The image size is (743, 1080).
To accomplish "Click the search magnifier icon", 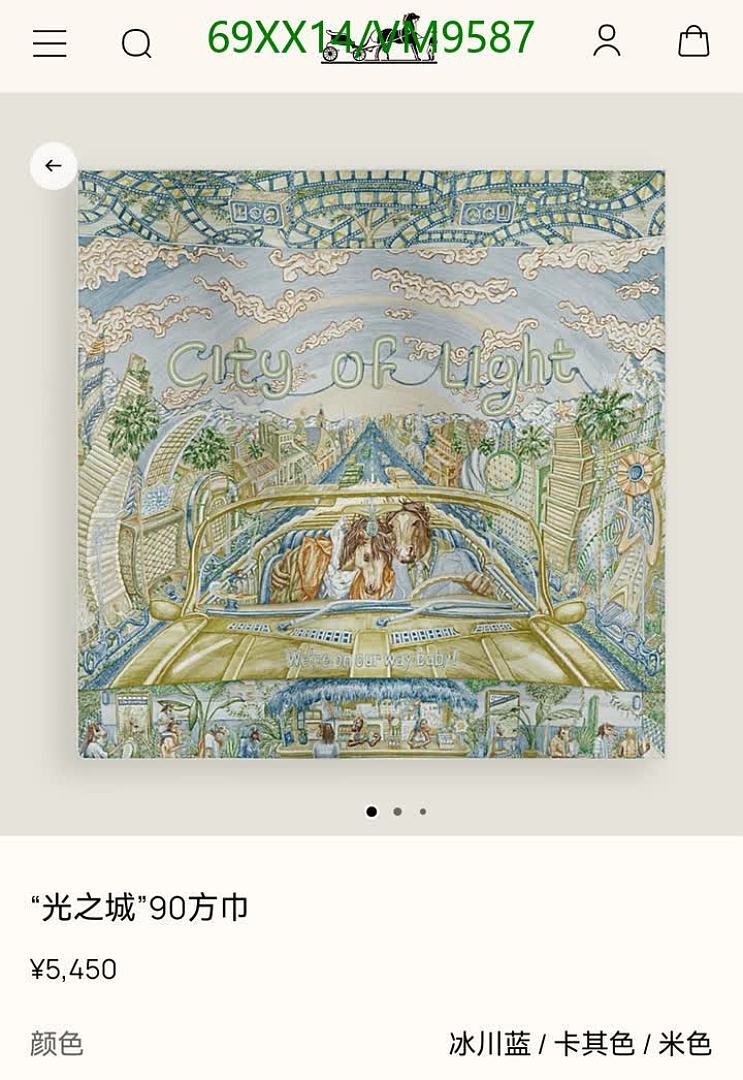I will [137, 44].
